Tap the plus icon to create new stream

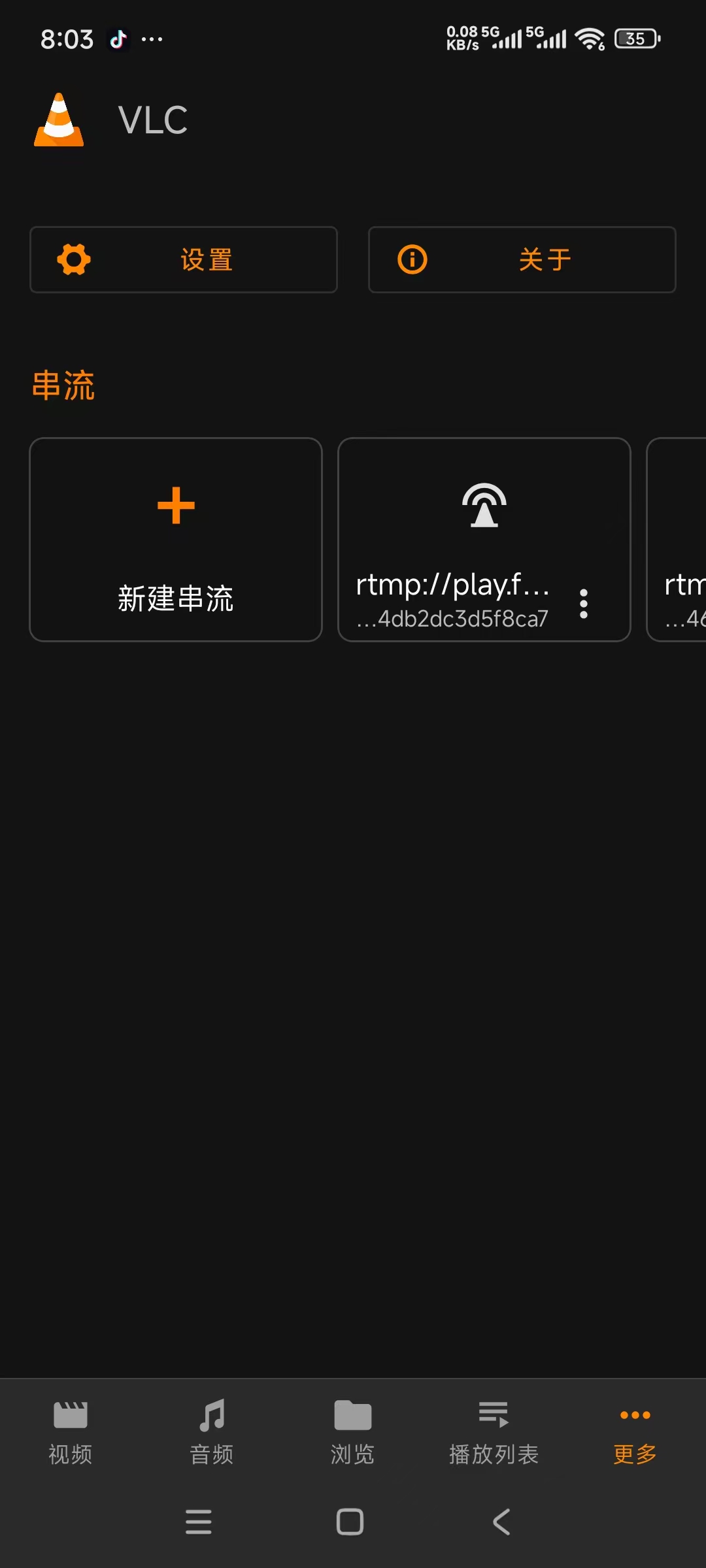(x=175, y=505)
